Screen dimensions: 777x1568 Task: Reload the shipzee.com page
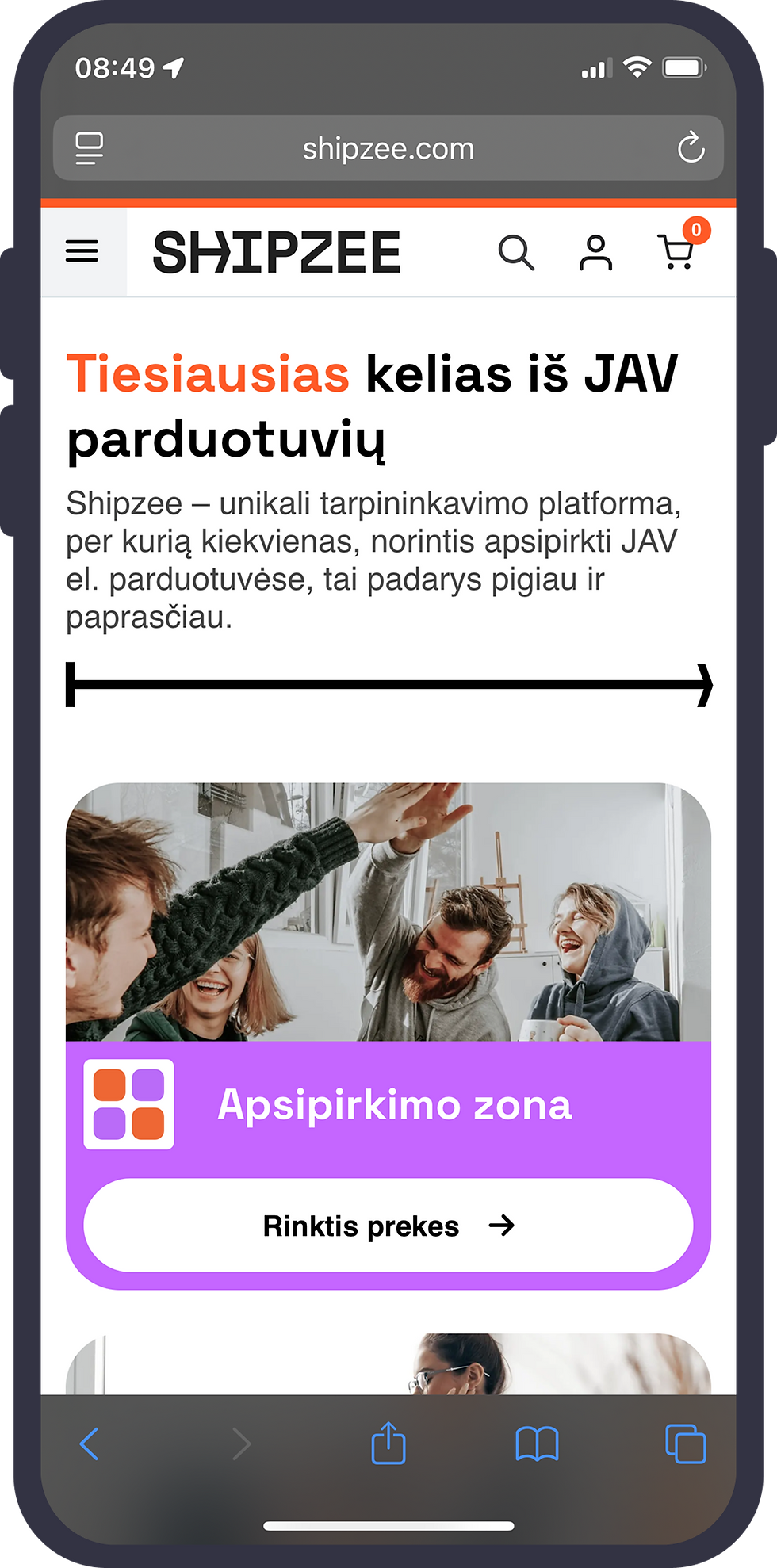pos(691,147)
